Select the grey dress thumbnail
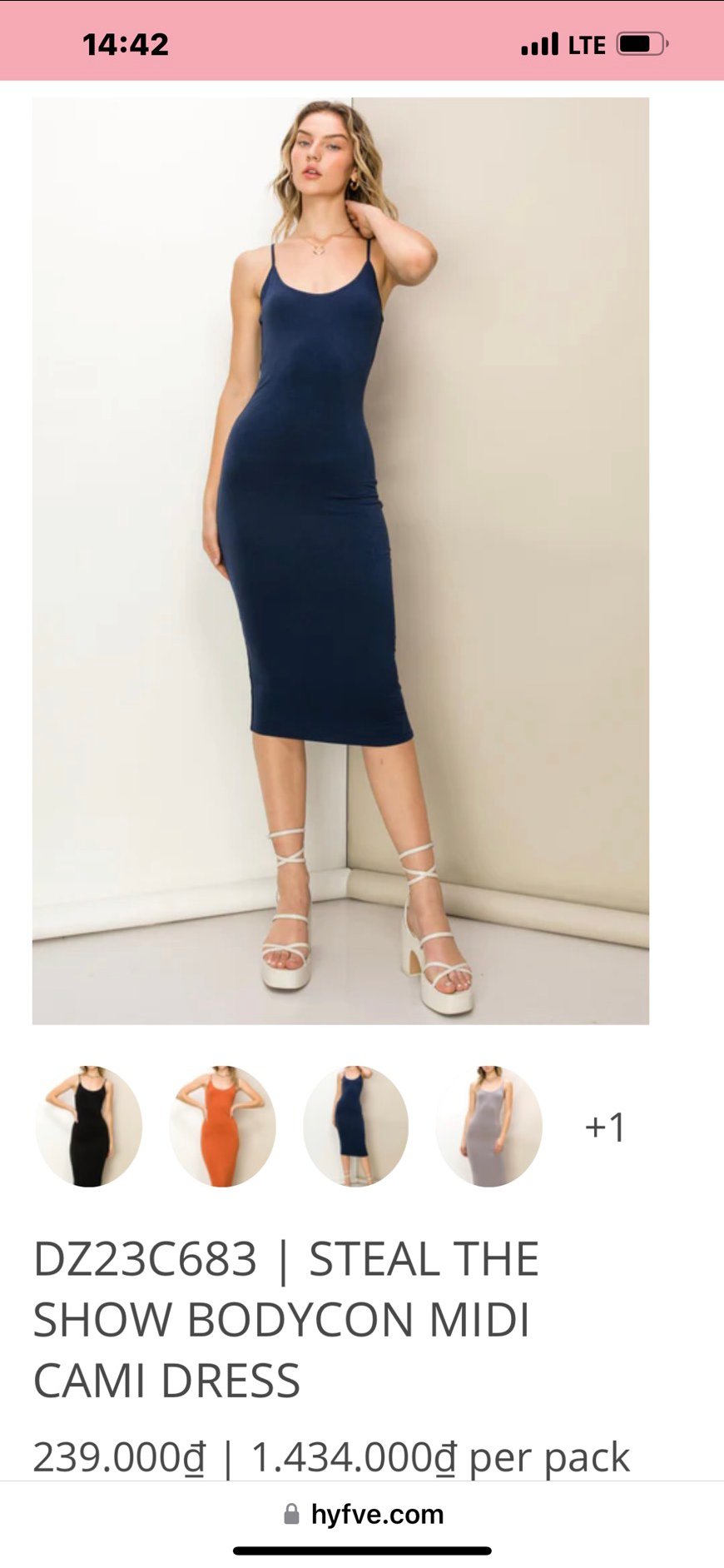The height and width of the screenshot is (1568, 724). point(488,1126)
